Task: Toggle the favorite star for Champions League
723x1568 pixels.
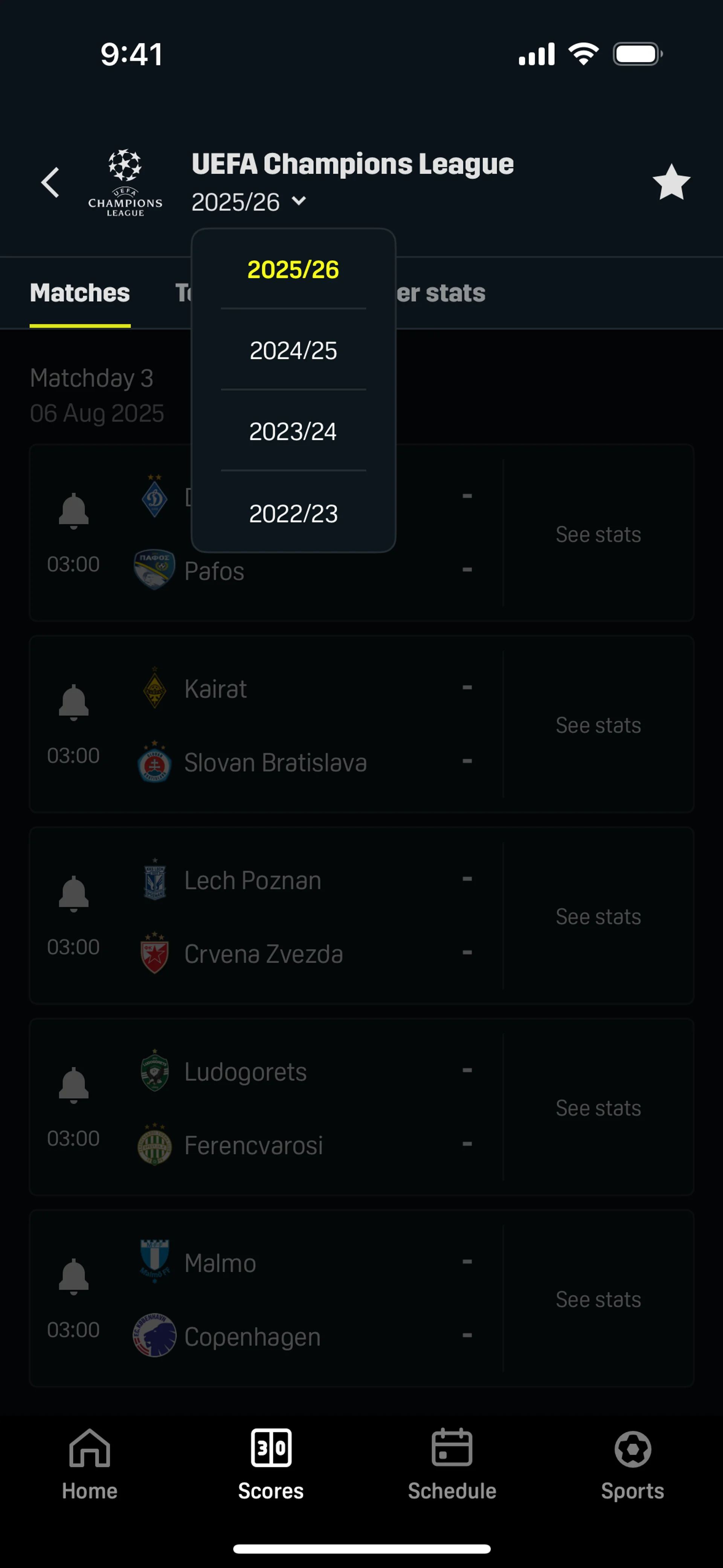Action: point(671,183)
